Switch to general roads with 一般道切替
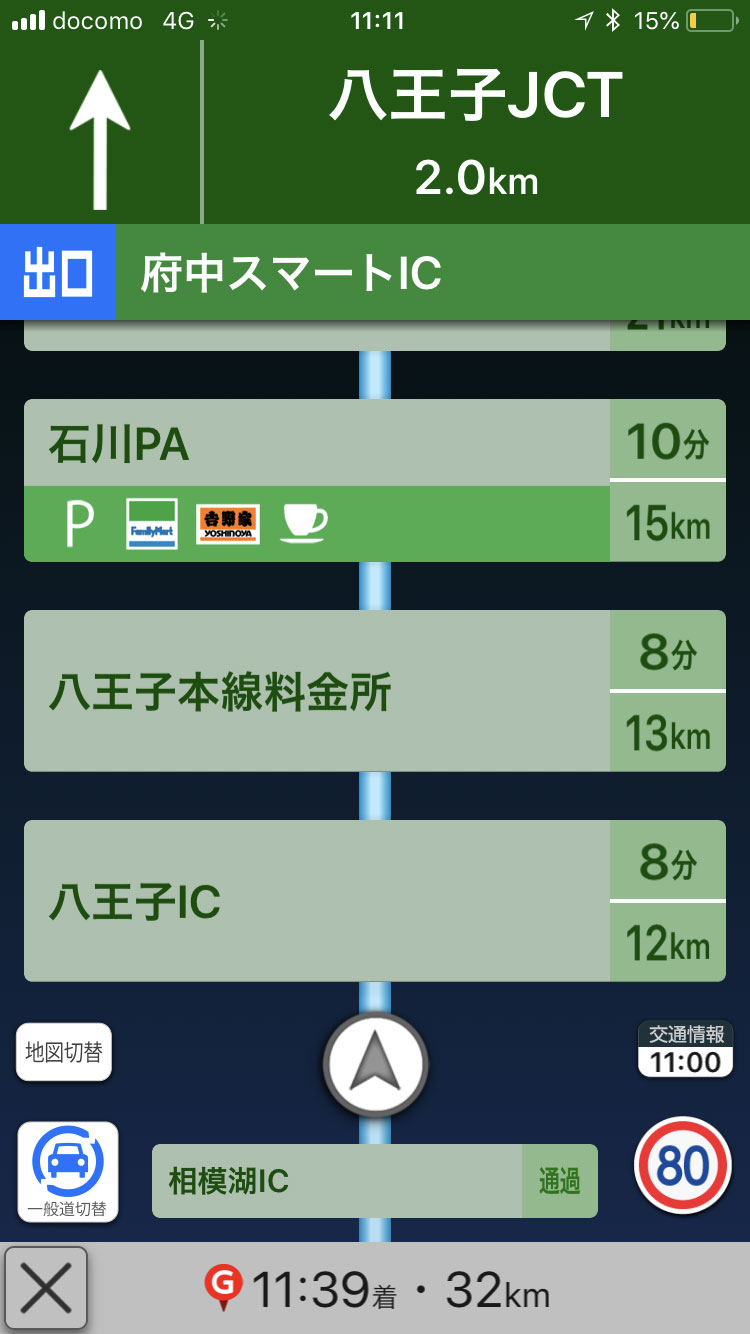750x1334 pixels. coord(68,1172)
